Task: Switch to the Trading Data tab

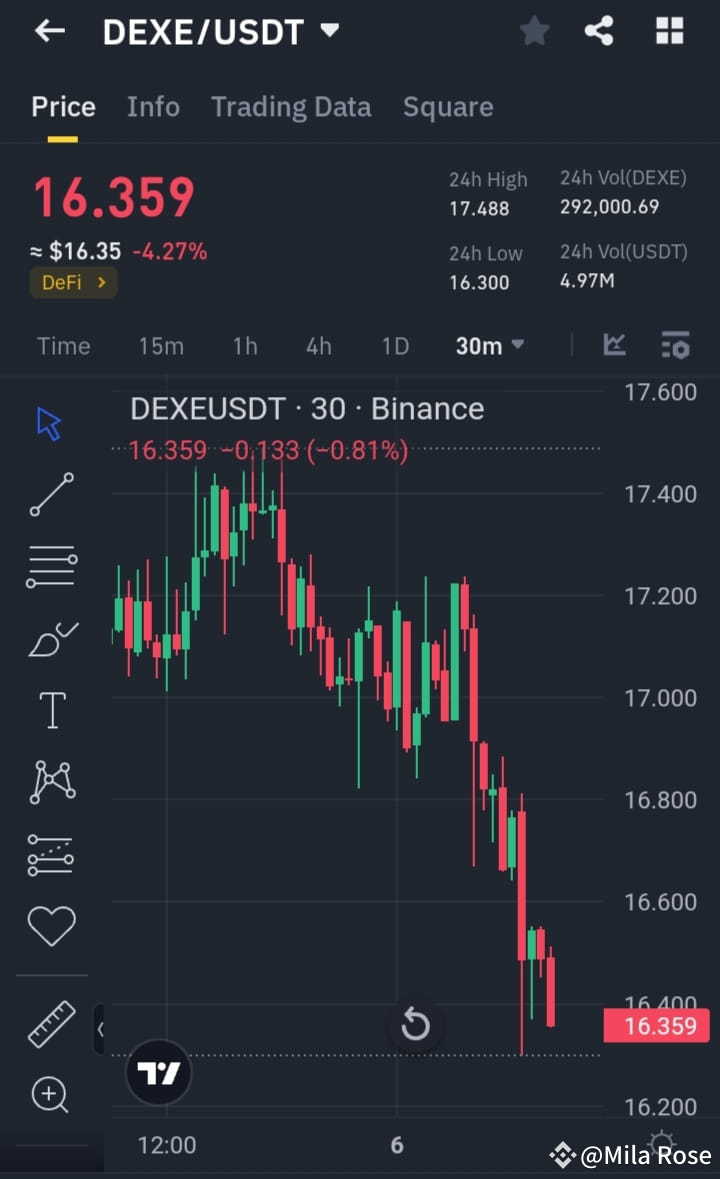Action: click(291, 107)
